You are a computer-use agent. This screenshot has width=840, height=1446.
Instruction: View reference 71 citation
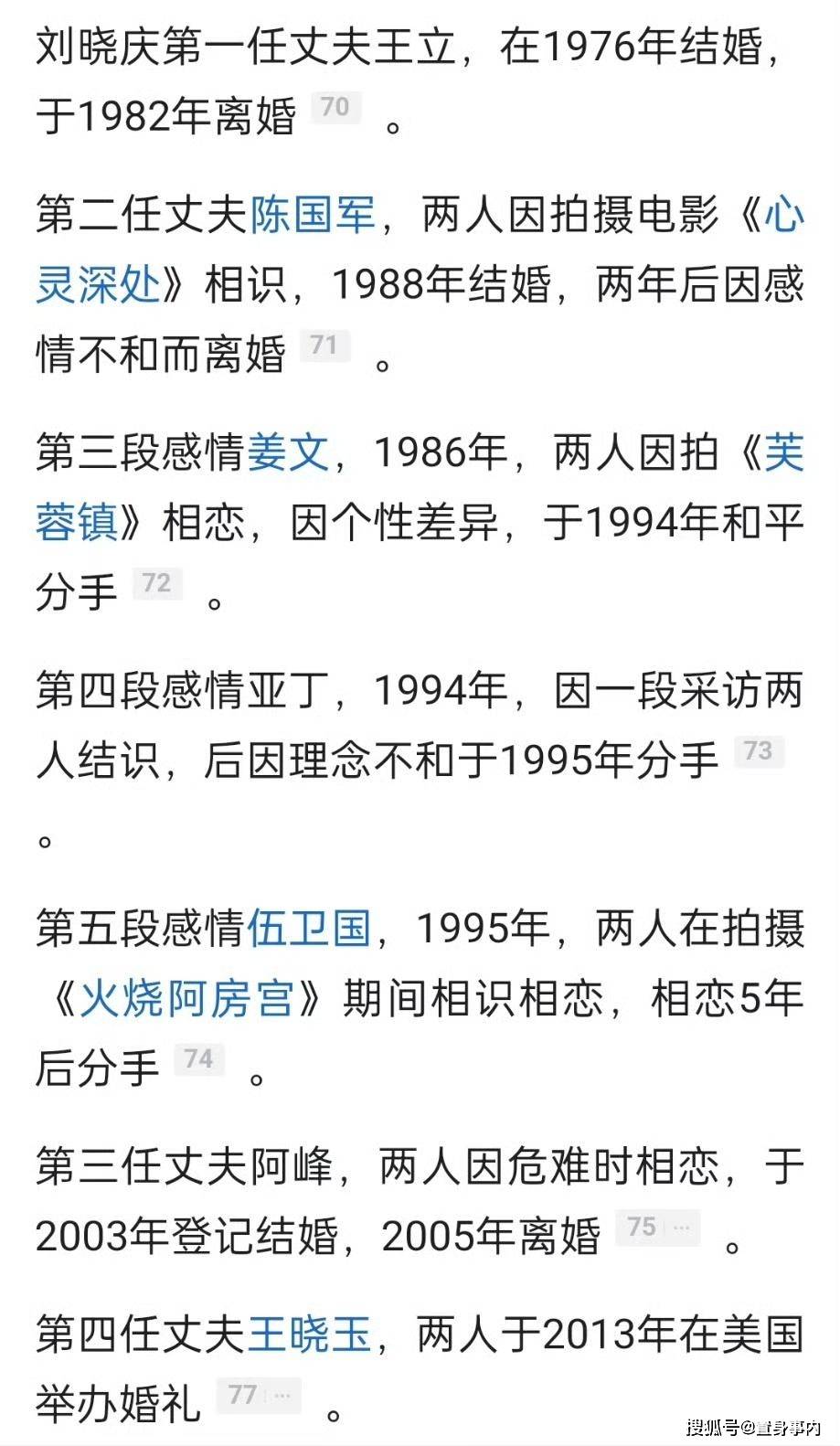point(324,346)
